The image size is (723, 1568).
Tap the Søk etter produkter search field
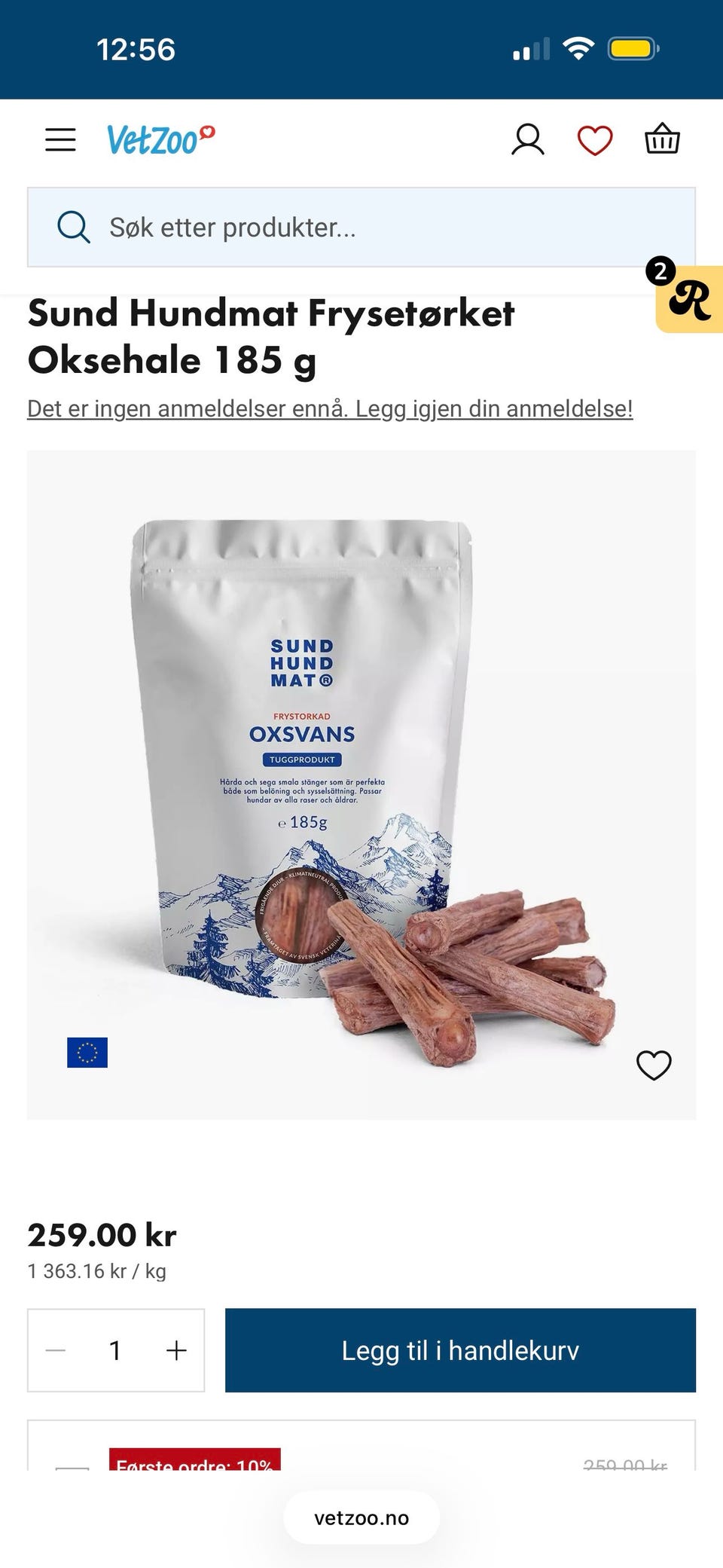(x=361, y=227)
